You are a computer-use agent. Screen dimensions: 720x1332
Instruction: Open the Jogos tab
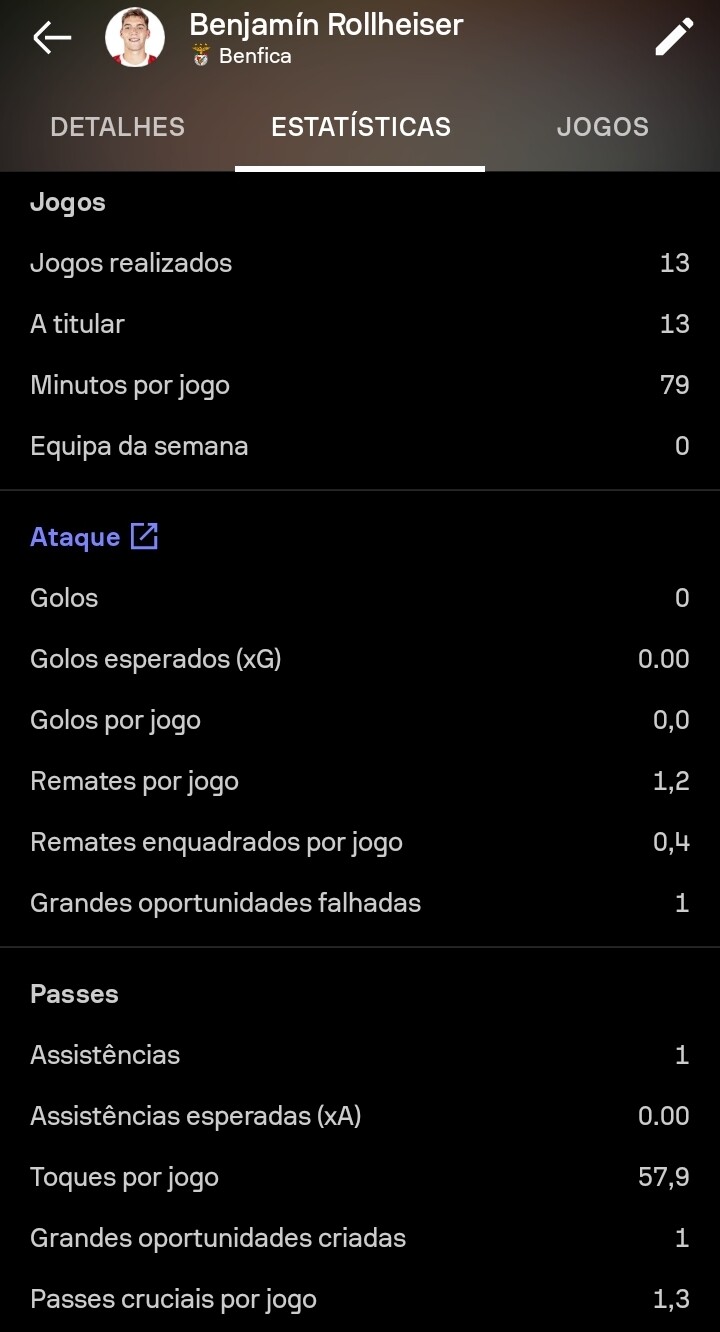tap(602, 127)
